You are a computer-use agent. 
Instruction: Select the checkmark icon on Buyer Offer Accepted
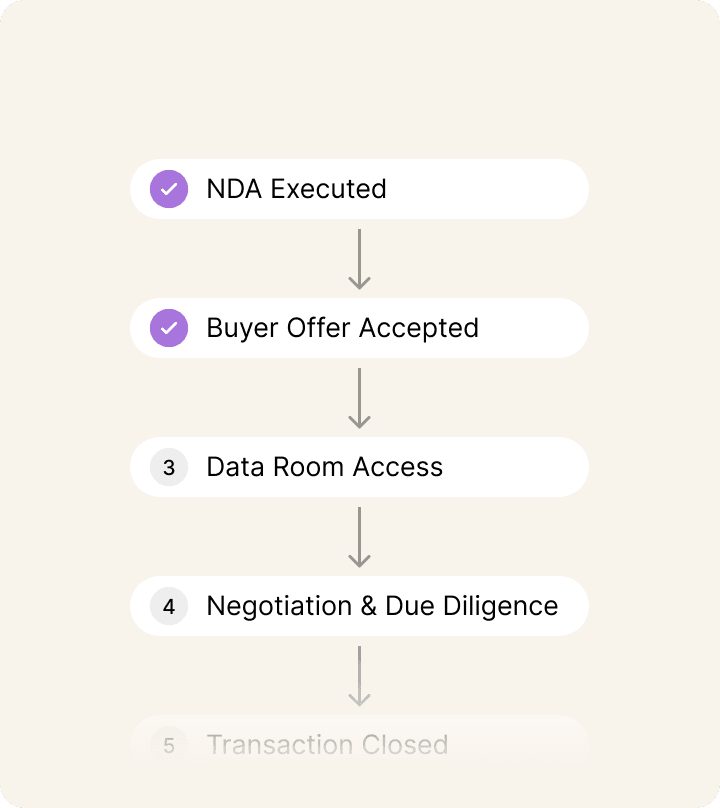point(167,327)
